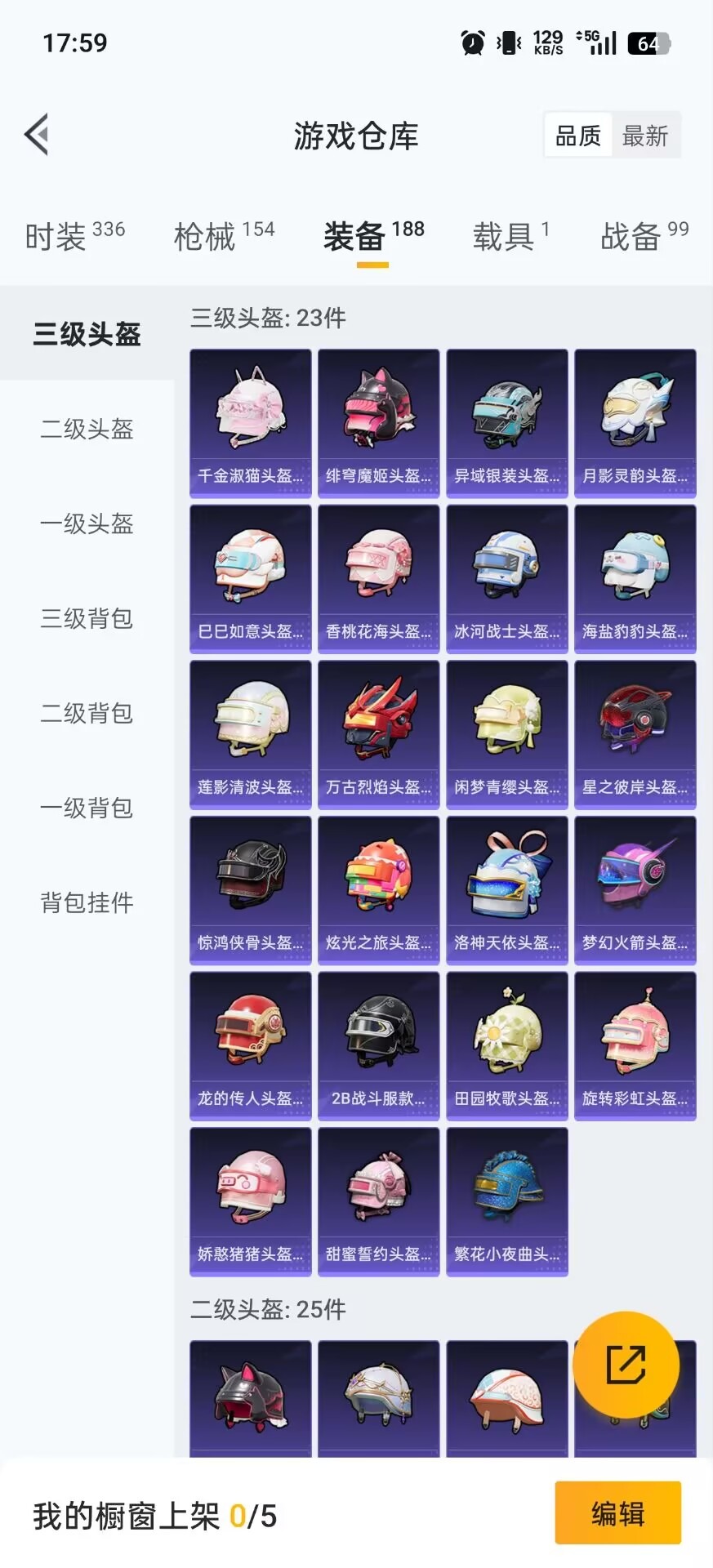Select the 三级背包 sidebar category
The width and height of the screenshot is (713, 1568).
click(86, 619)
